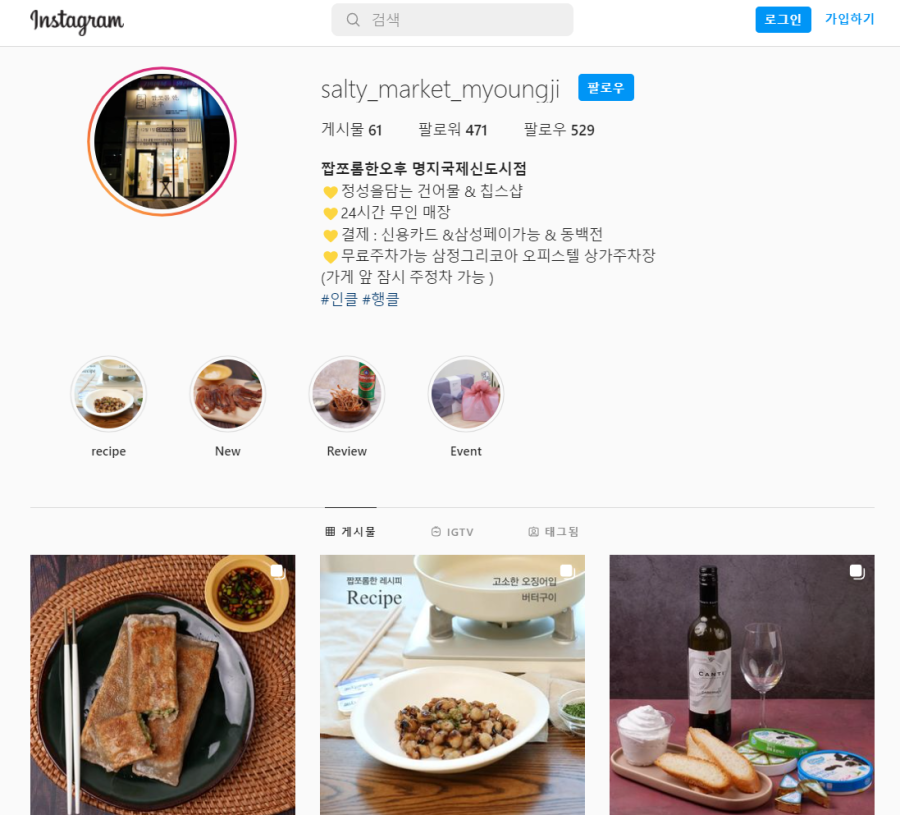View the Event story highlight
The height and width of the screenshot is (815, 900).
[x=465, y=394]
